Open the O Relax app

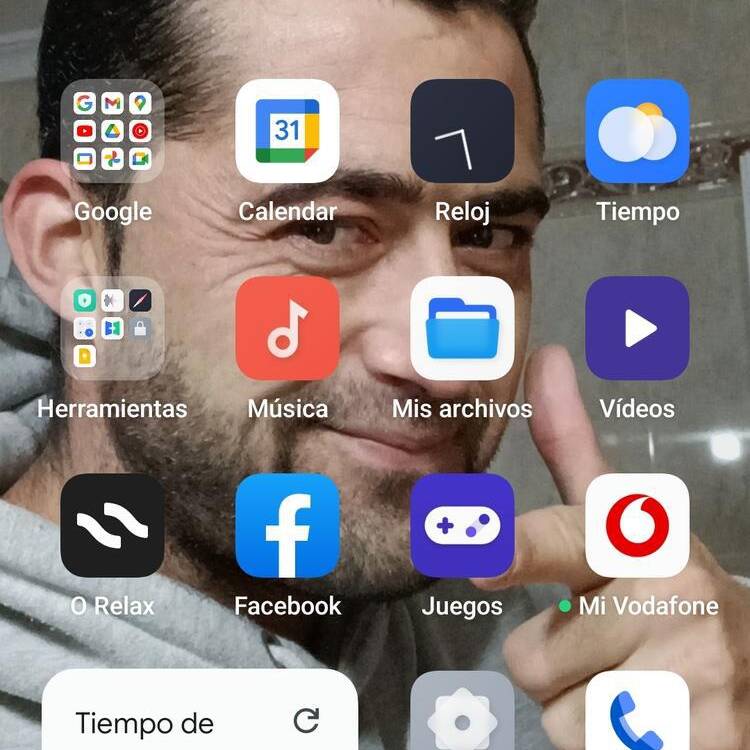[112, 525]
